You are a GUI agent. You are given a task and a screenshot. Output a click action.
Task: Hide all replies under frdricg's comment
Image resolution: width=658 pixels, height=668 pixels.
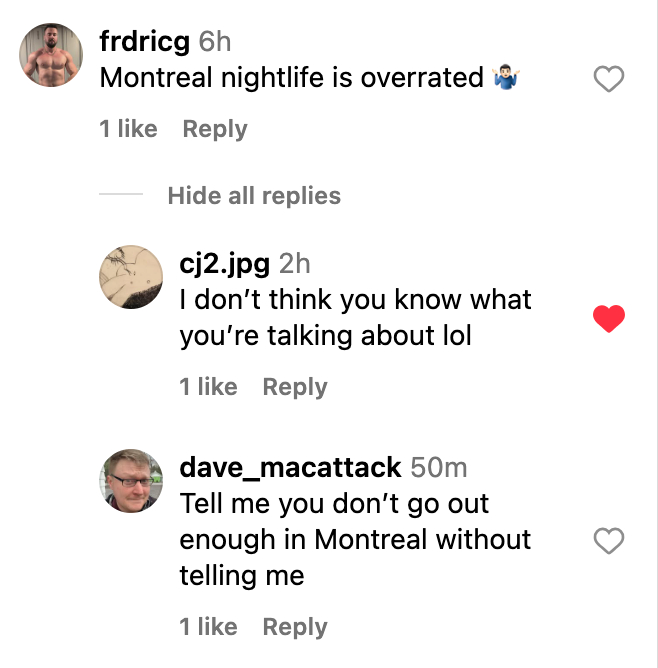(x=254, y=195)
